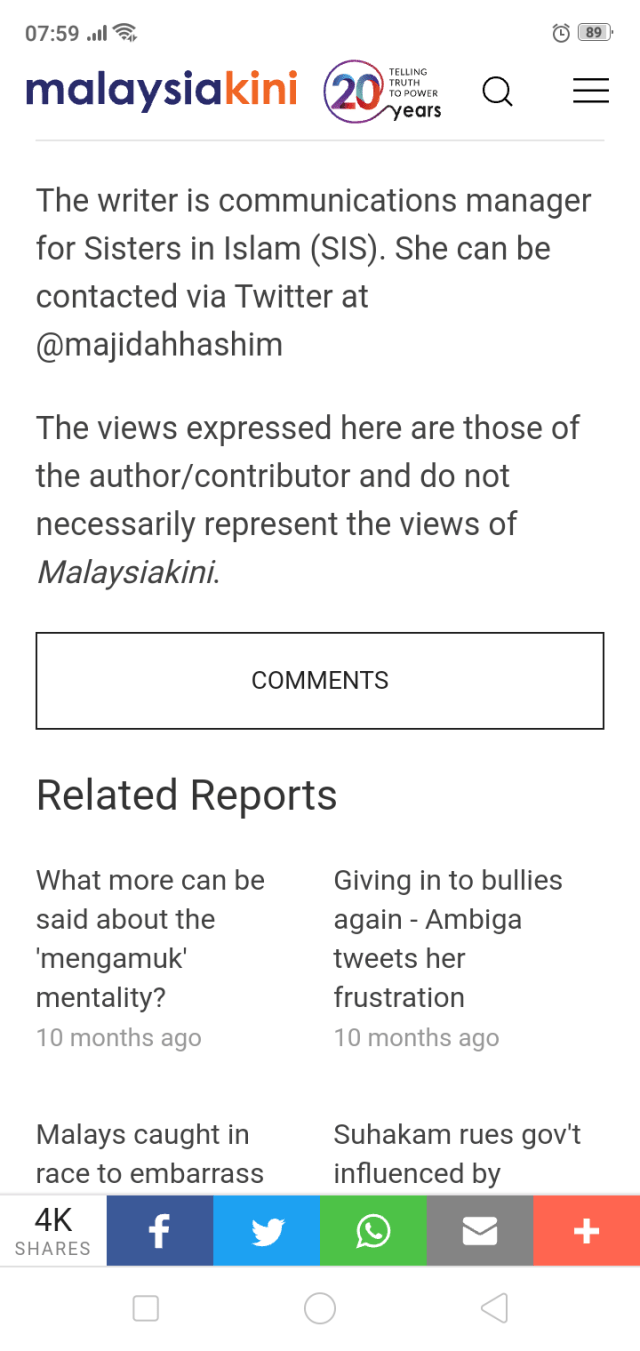The width and height of the screenshot is (640, 1351).
Task: Read the Suhakam rues gov't report
Action: pos(457,1153)
